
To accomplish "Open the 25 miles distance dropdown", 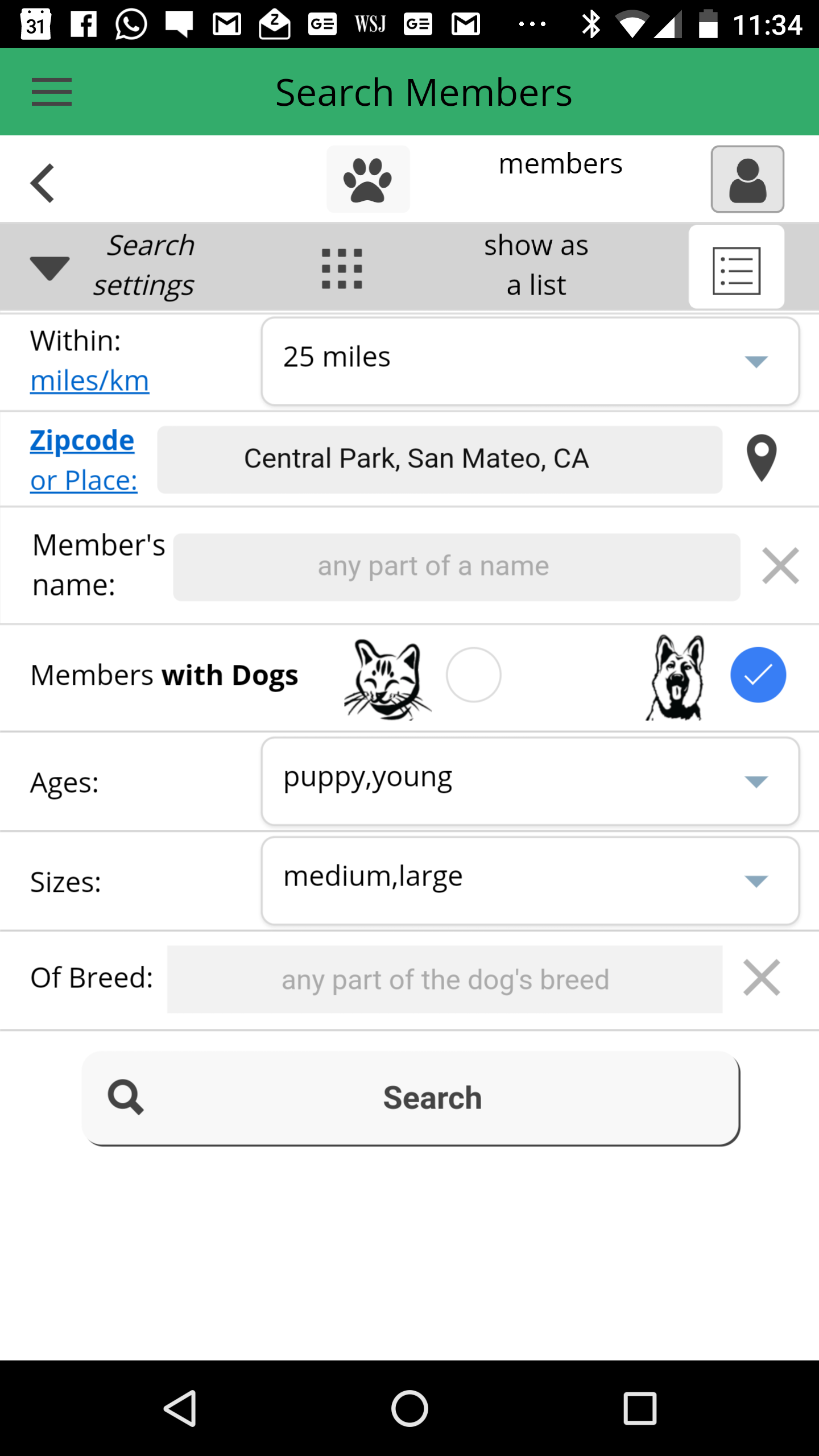I will (x=530, y=361).
